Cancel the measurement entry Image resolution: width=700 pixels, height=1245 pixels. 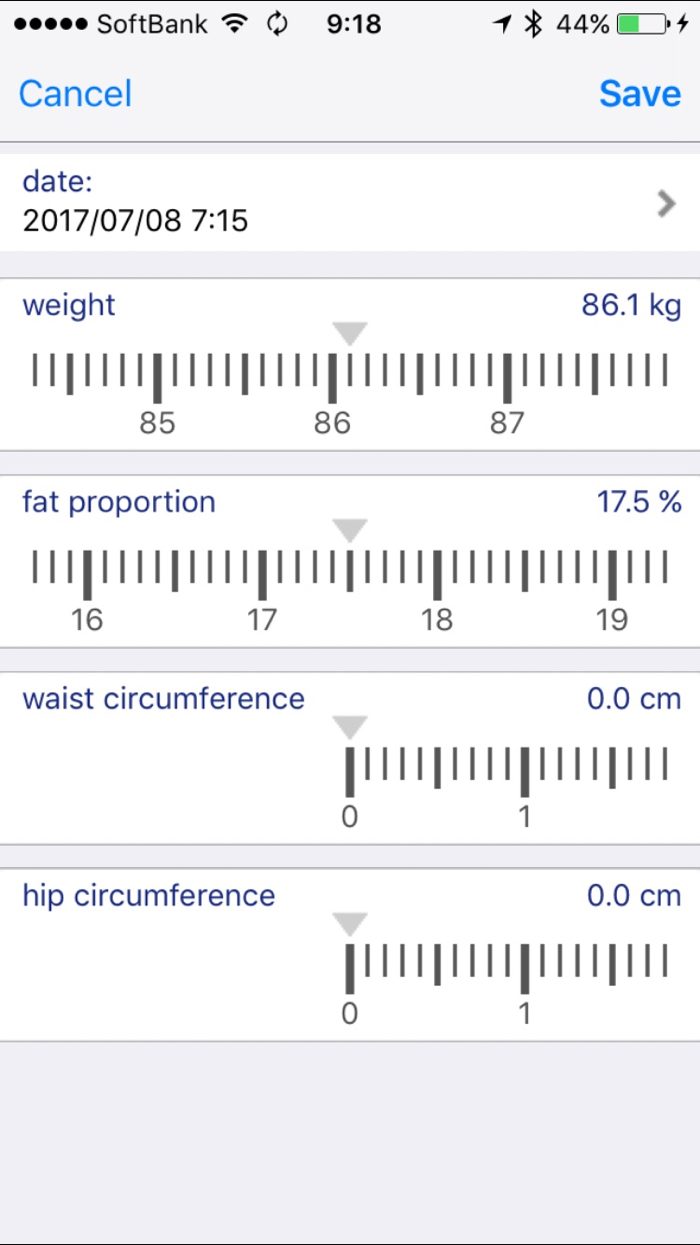click(75, 94)
